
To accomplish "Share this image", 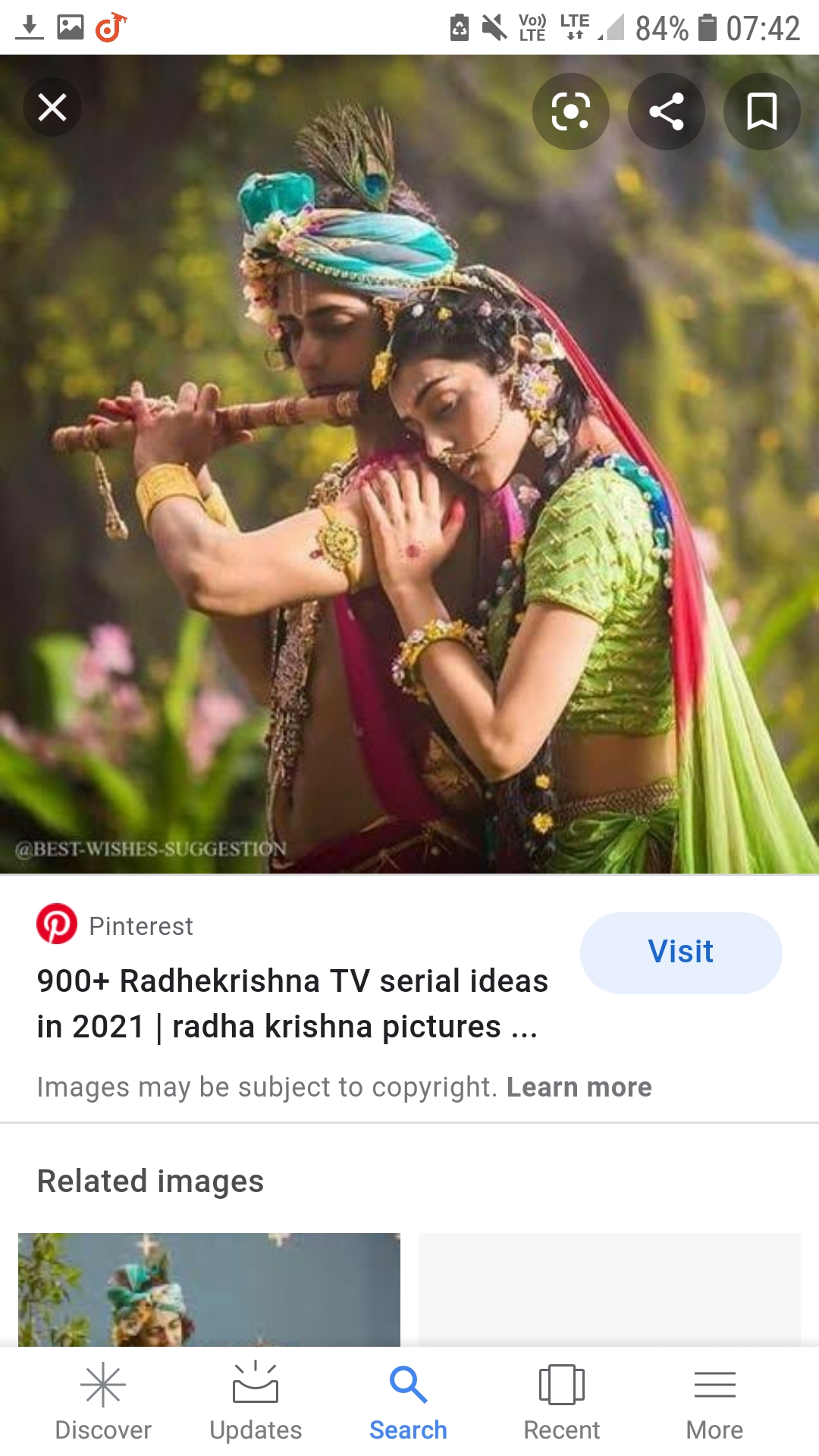I will pos(667,111).
